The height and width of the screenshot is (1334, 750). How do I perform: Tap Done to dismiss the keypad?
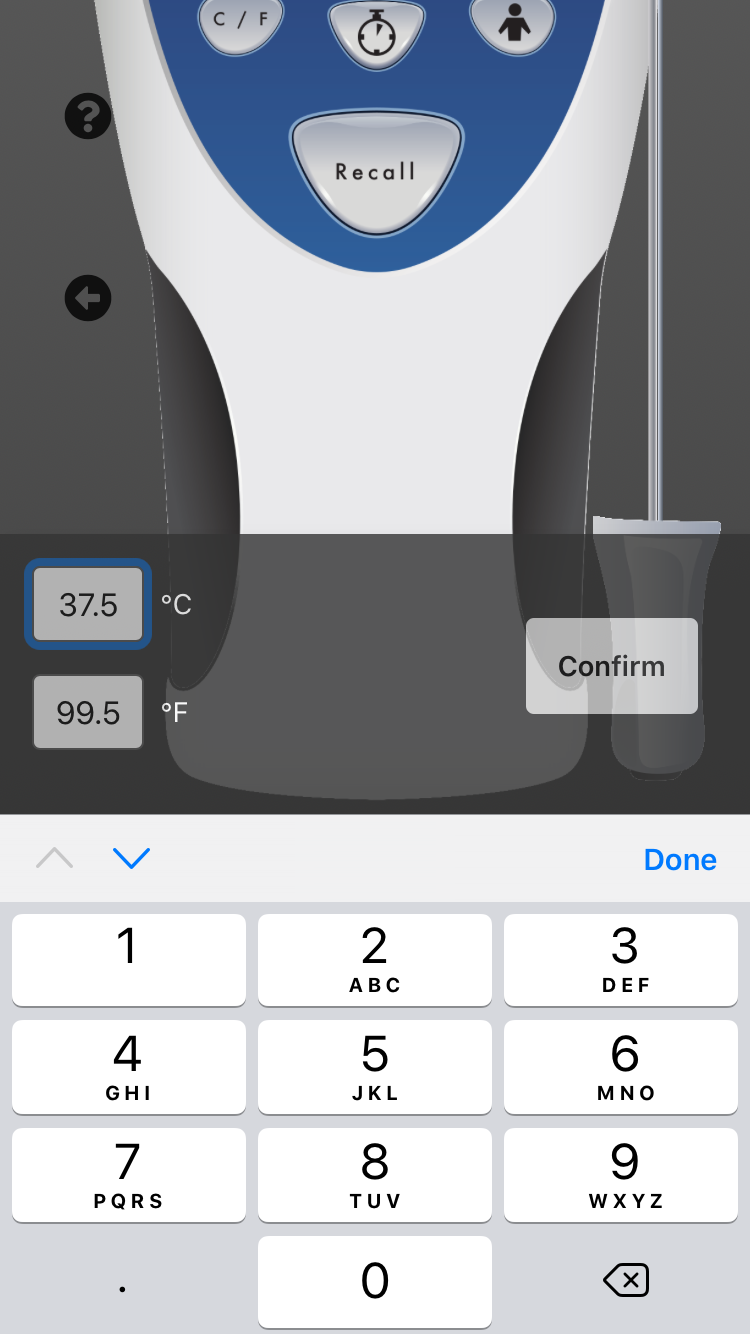680,859
